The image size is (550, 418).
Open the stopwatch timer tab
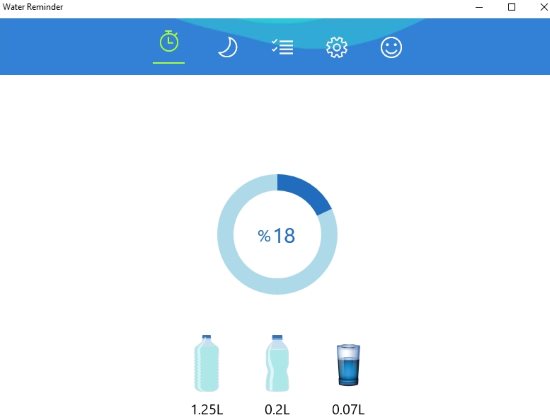point(169,42)
